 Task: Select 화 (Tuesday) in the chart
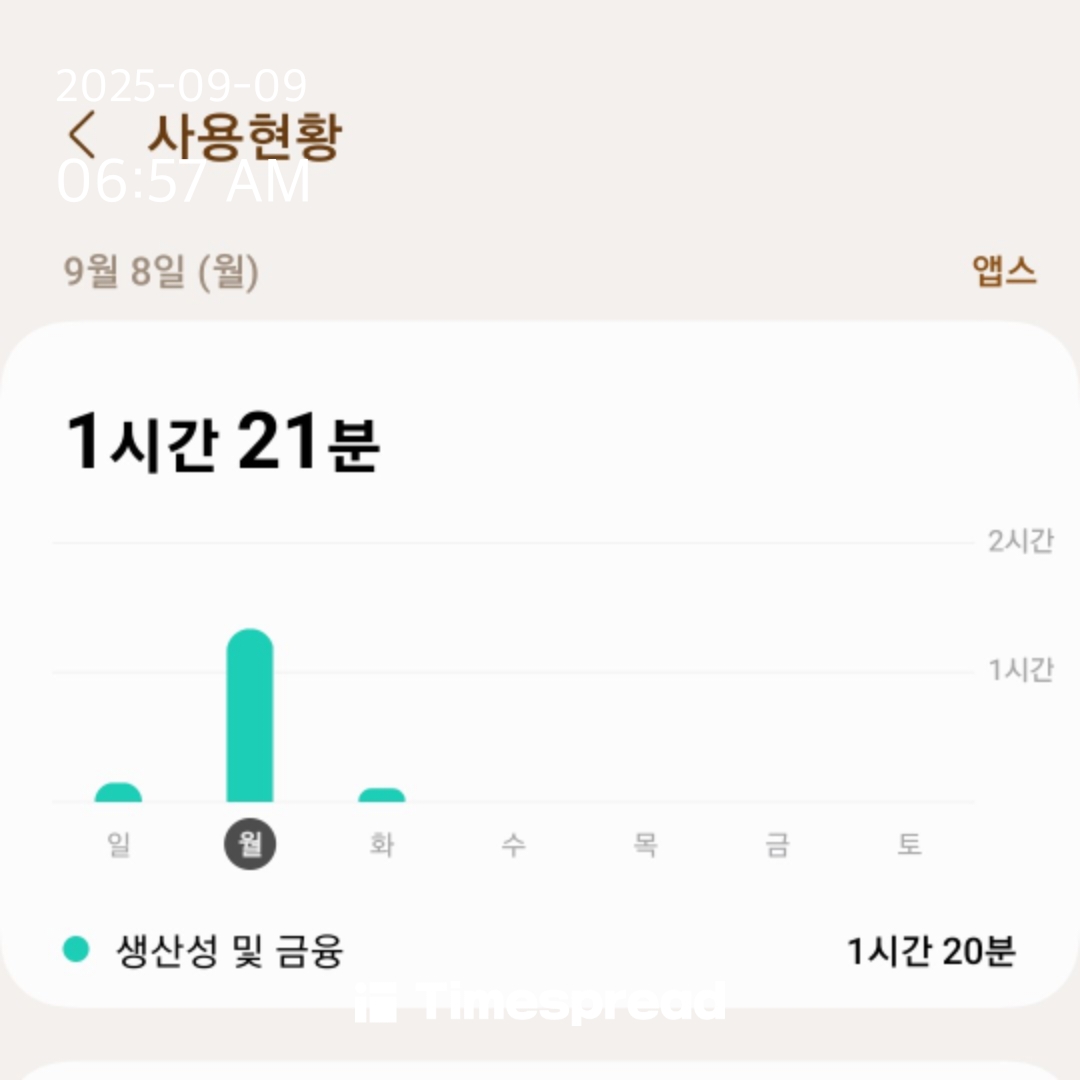pyautogui.click(x=381, y=845)
